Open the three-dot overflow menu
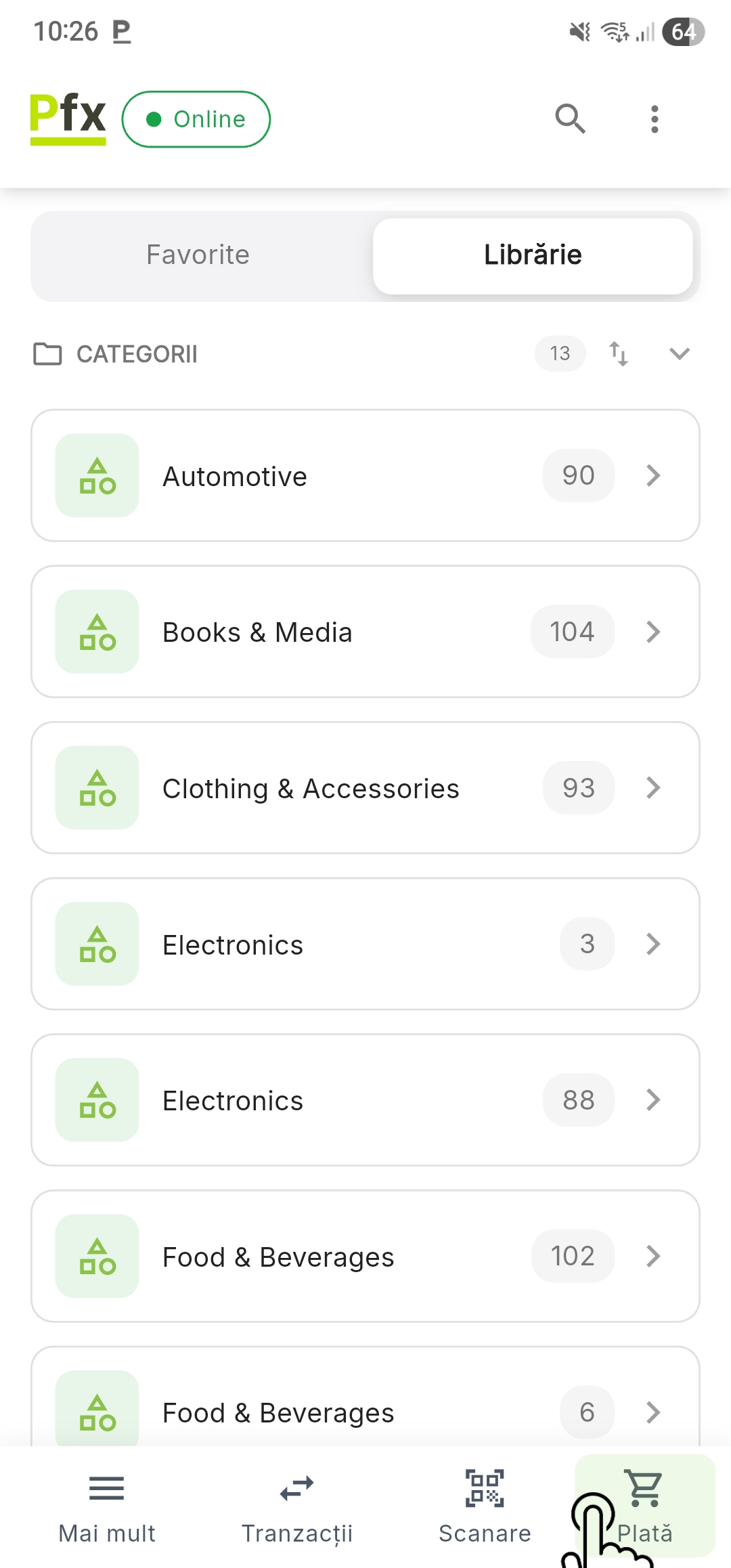 tap(654, 119)
